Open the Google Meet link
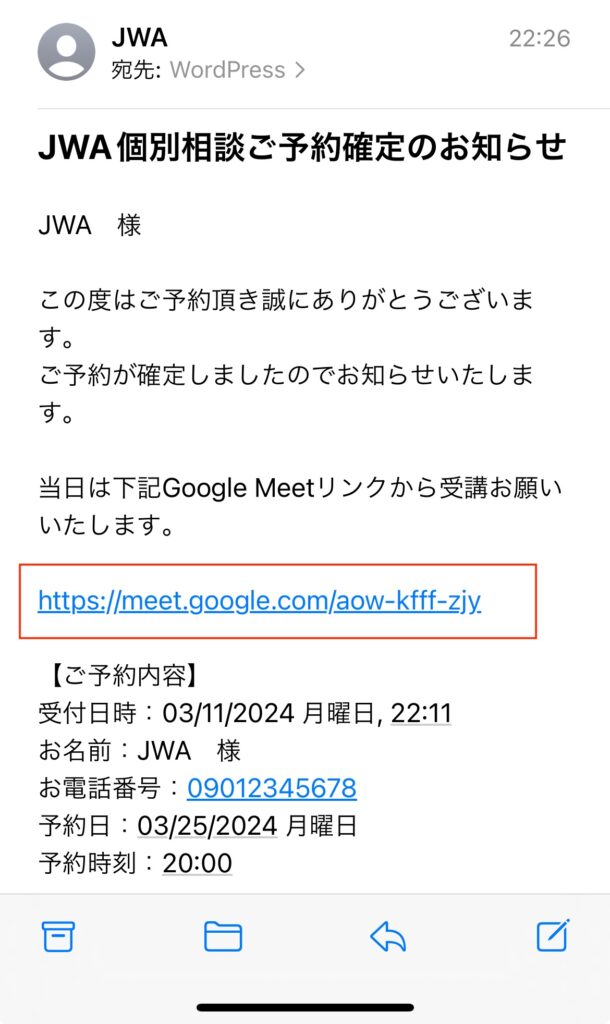The image size is (610, 1024). tap(259, 600)
